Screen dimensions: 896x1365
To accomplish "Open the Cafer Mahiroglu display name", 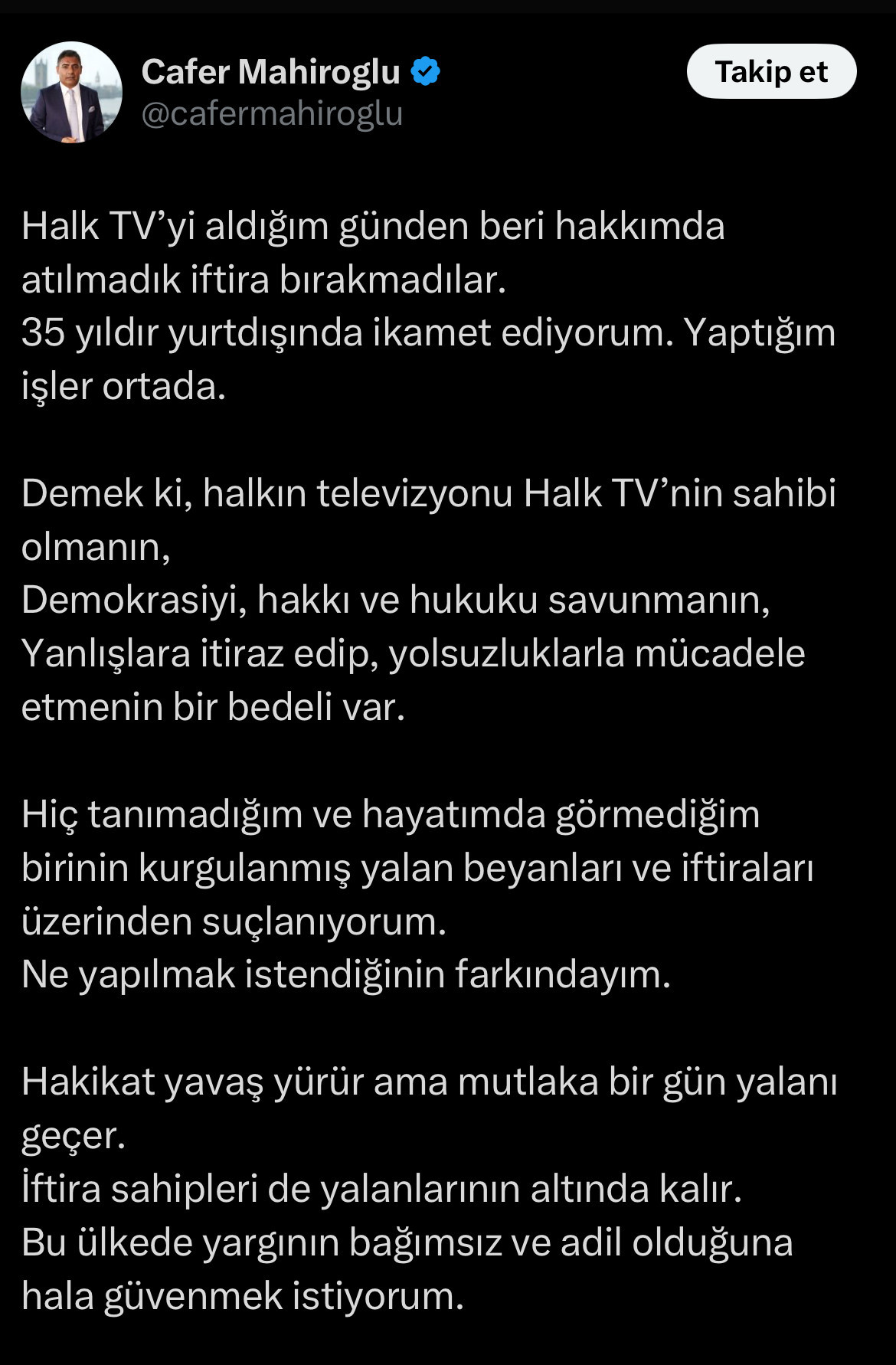I will [270, 72].
